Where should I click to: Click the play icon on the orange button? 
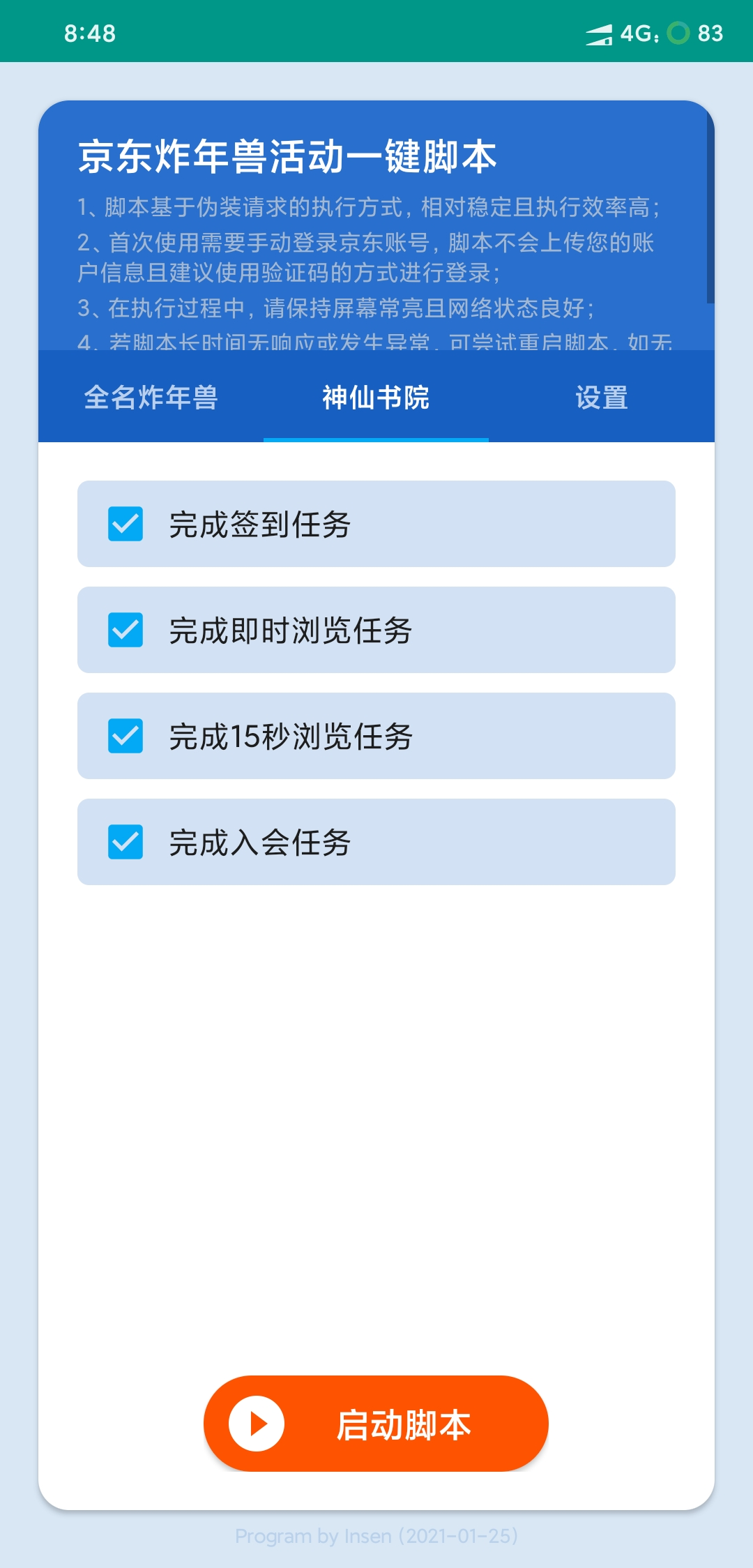[x=257, y=1424]
